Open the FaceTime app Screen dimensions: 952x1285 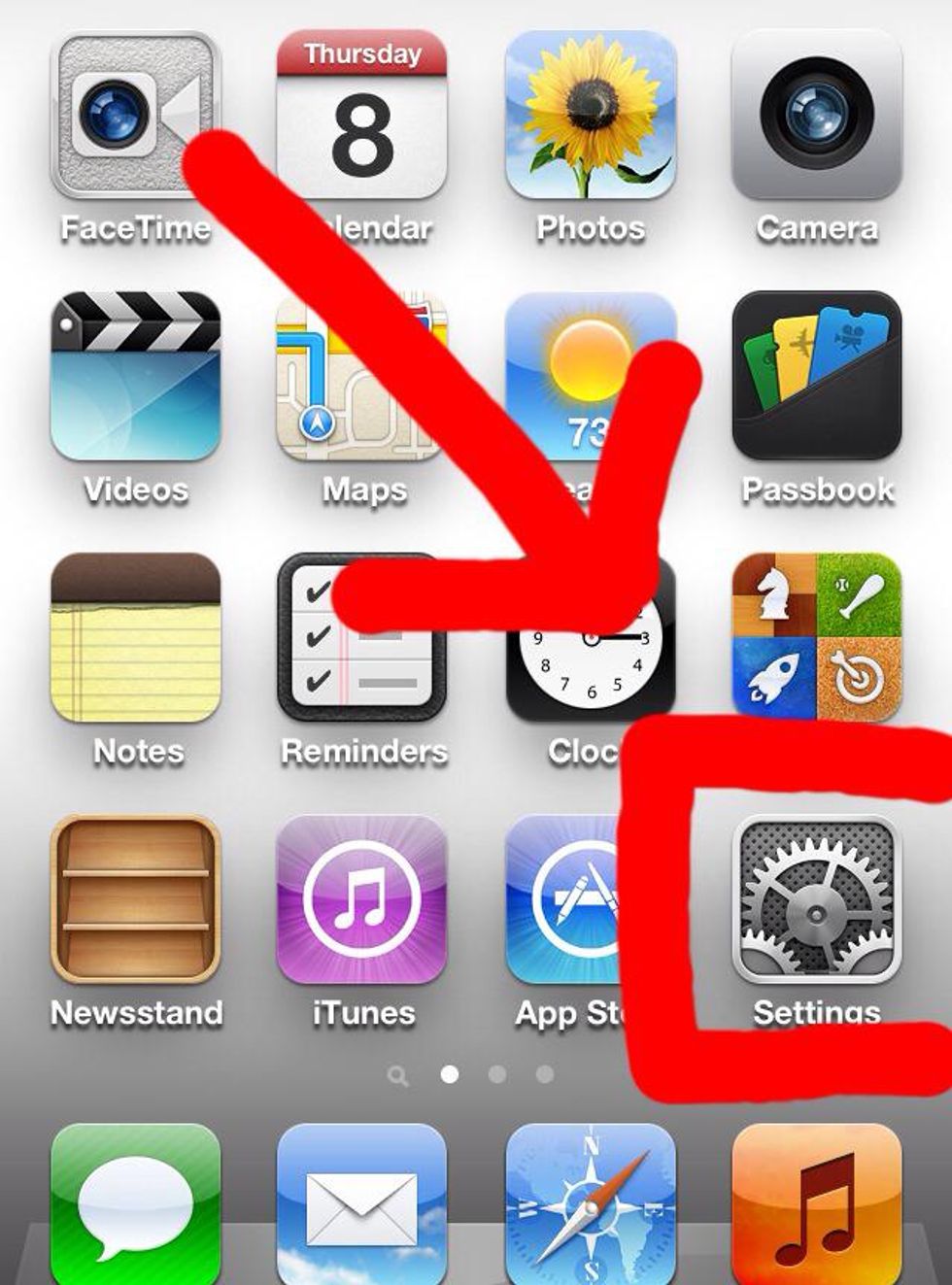point(135,117)
